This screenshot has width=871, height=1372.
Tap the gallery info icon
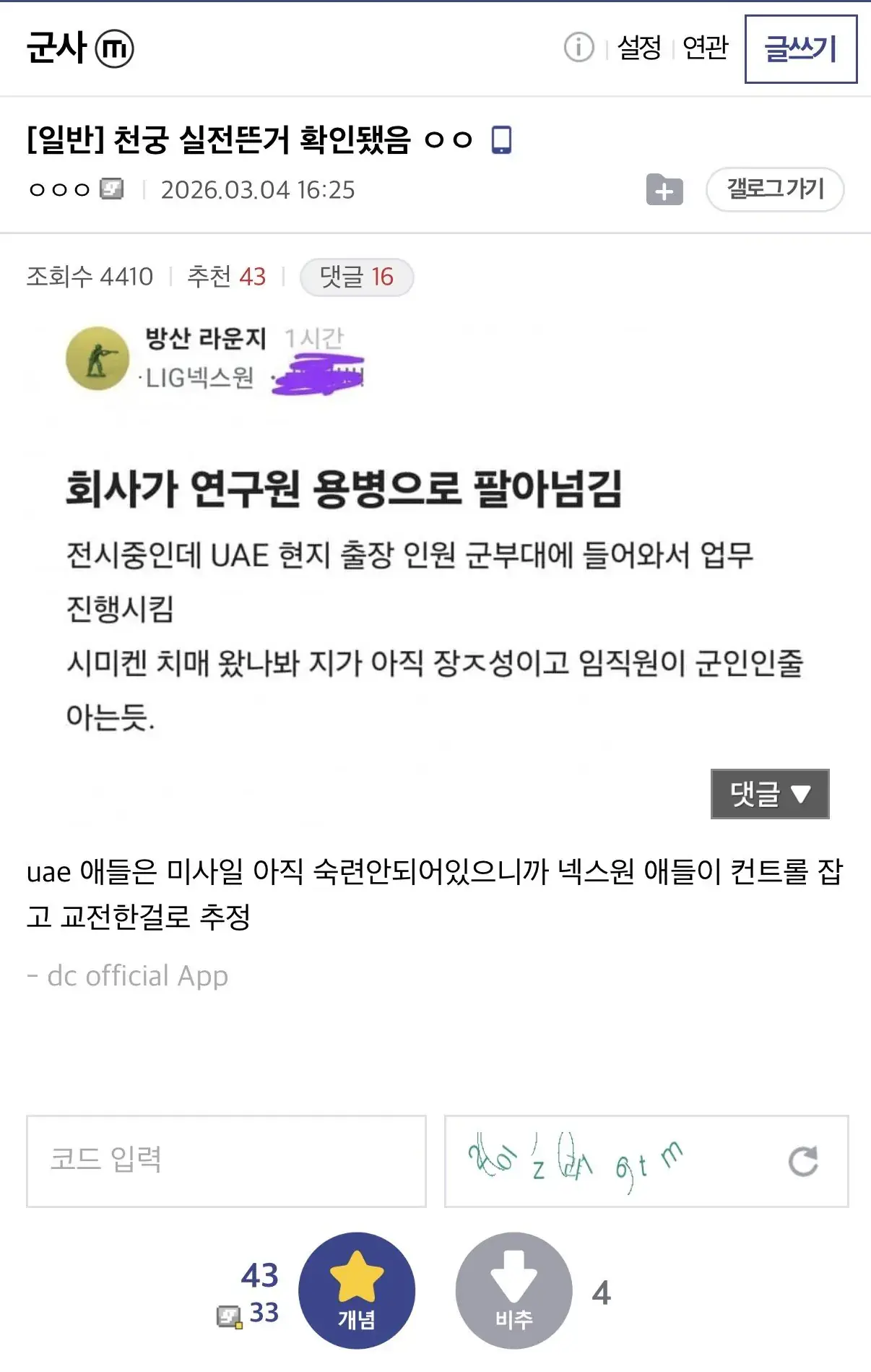click(578, 48)
